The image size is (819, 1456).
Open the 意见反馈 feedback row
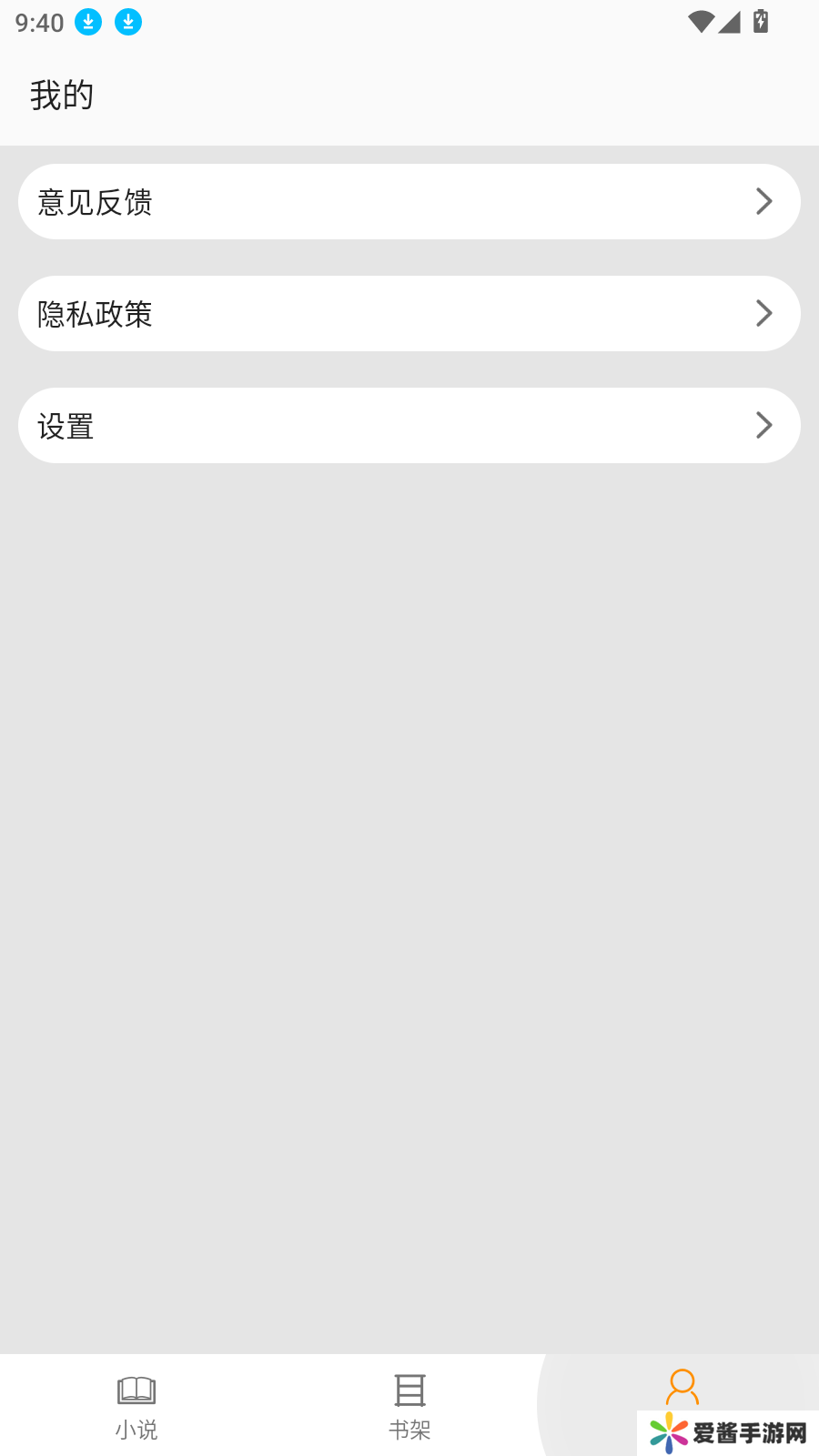[x=409, y=202]
